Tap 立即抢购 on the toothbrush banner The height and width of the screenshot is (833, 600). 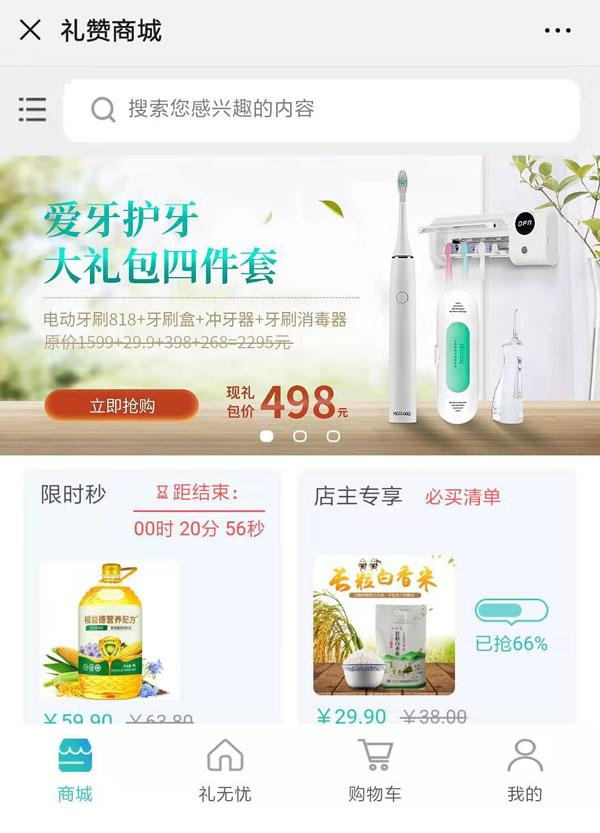tap(122, 406)
